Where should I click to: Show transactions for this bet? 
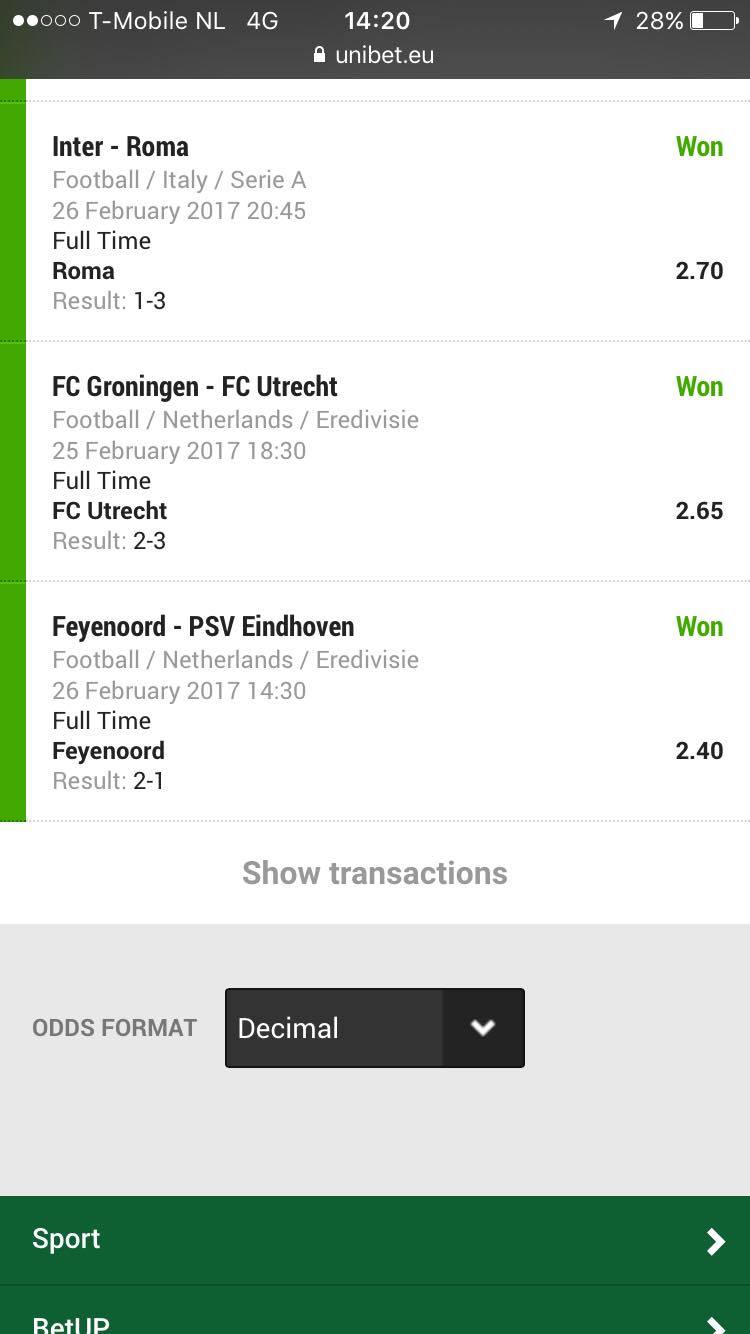click(x=374, y=872)
